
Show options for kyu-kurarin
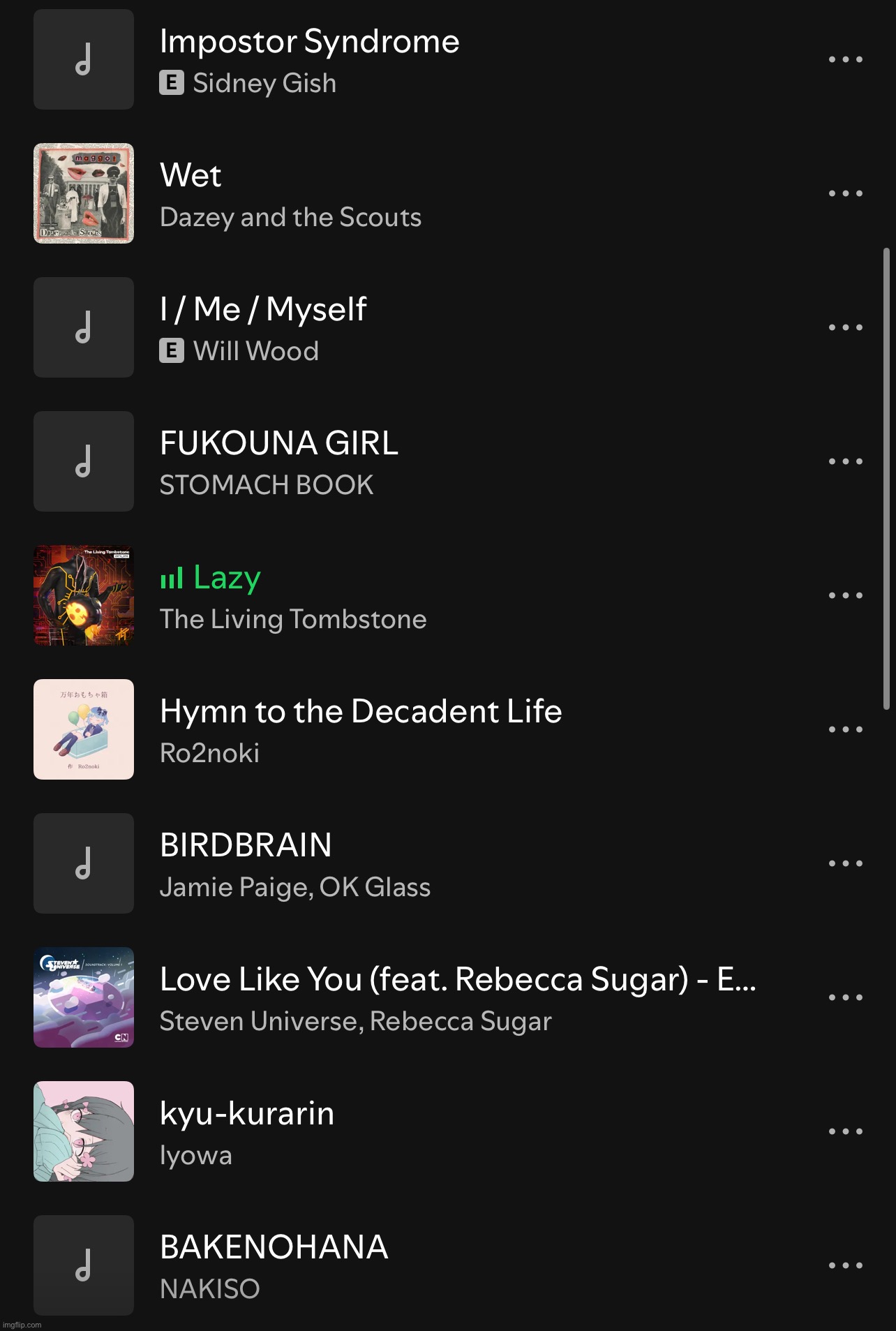coord(845,1132)
